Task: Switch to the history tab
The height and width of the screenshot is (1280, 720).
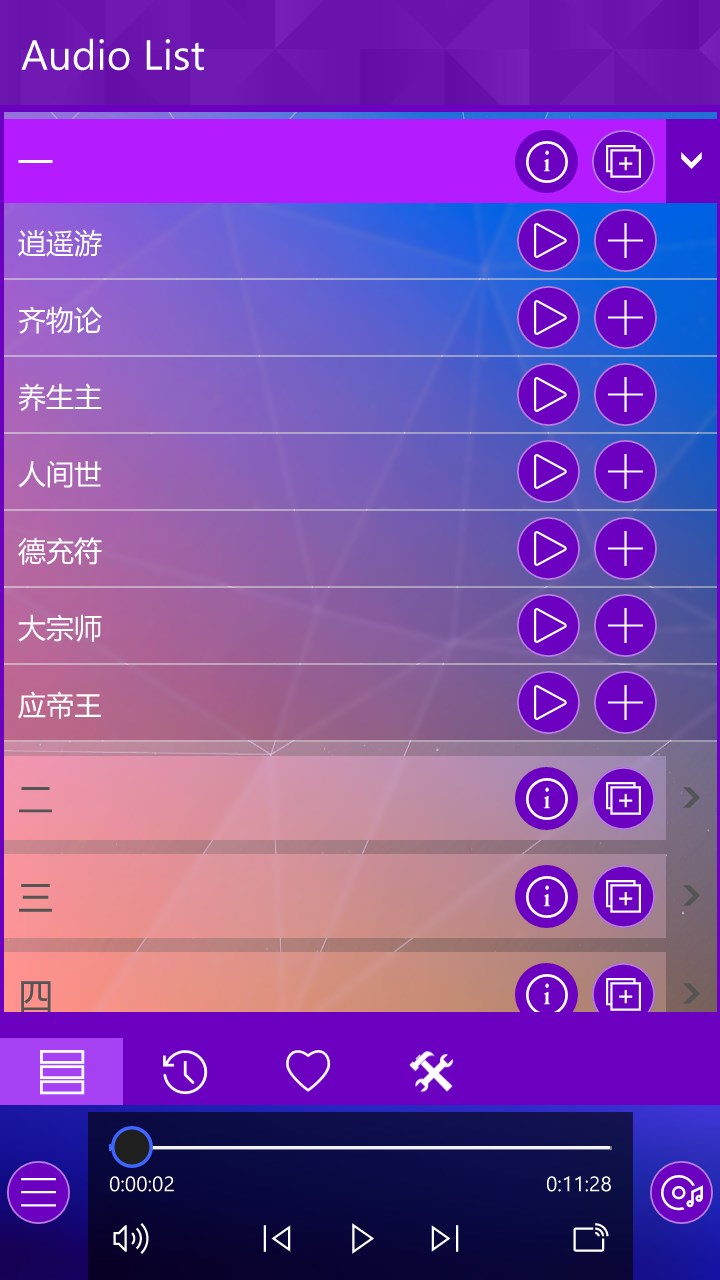Action: [x=185, y=1072]
